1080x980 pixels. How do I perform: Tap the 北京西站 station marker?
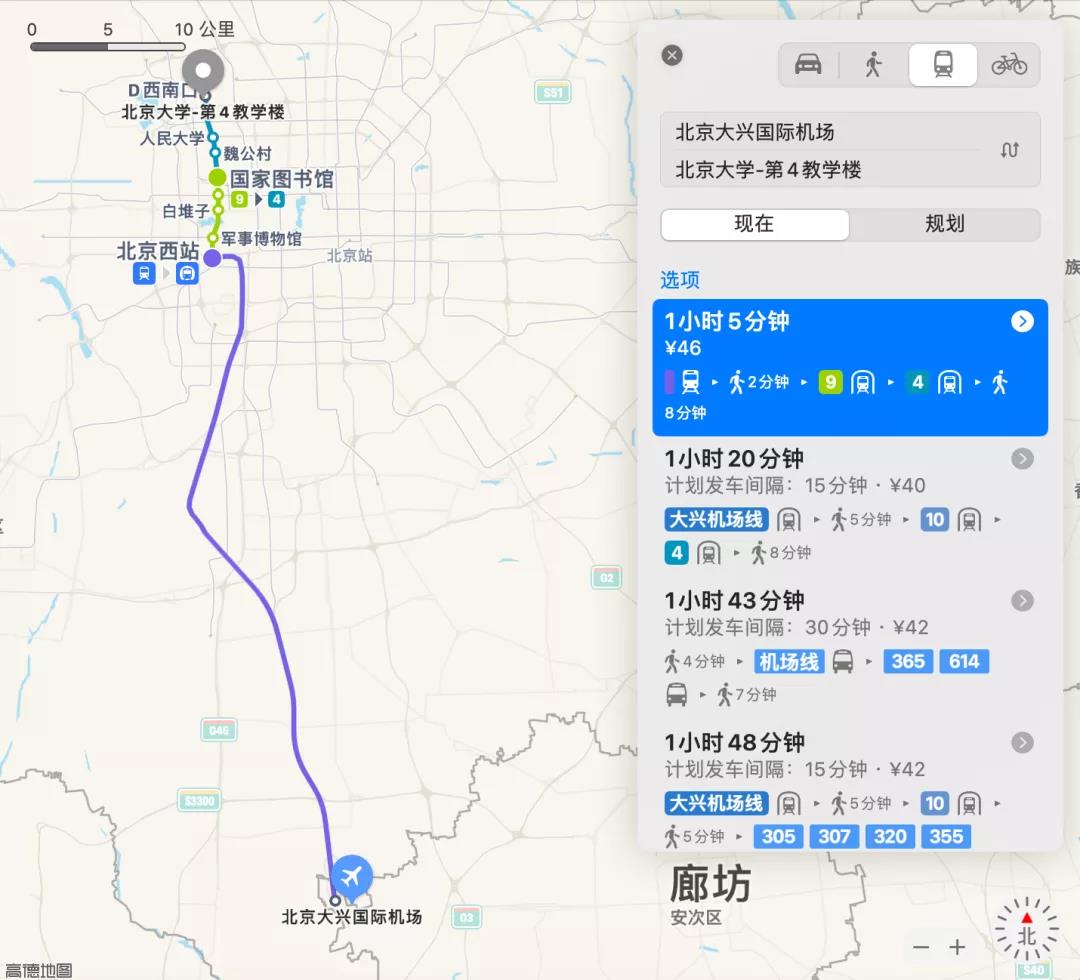click(212, 258)
